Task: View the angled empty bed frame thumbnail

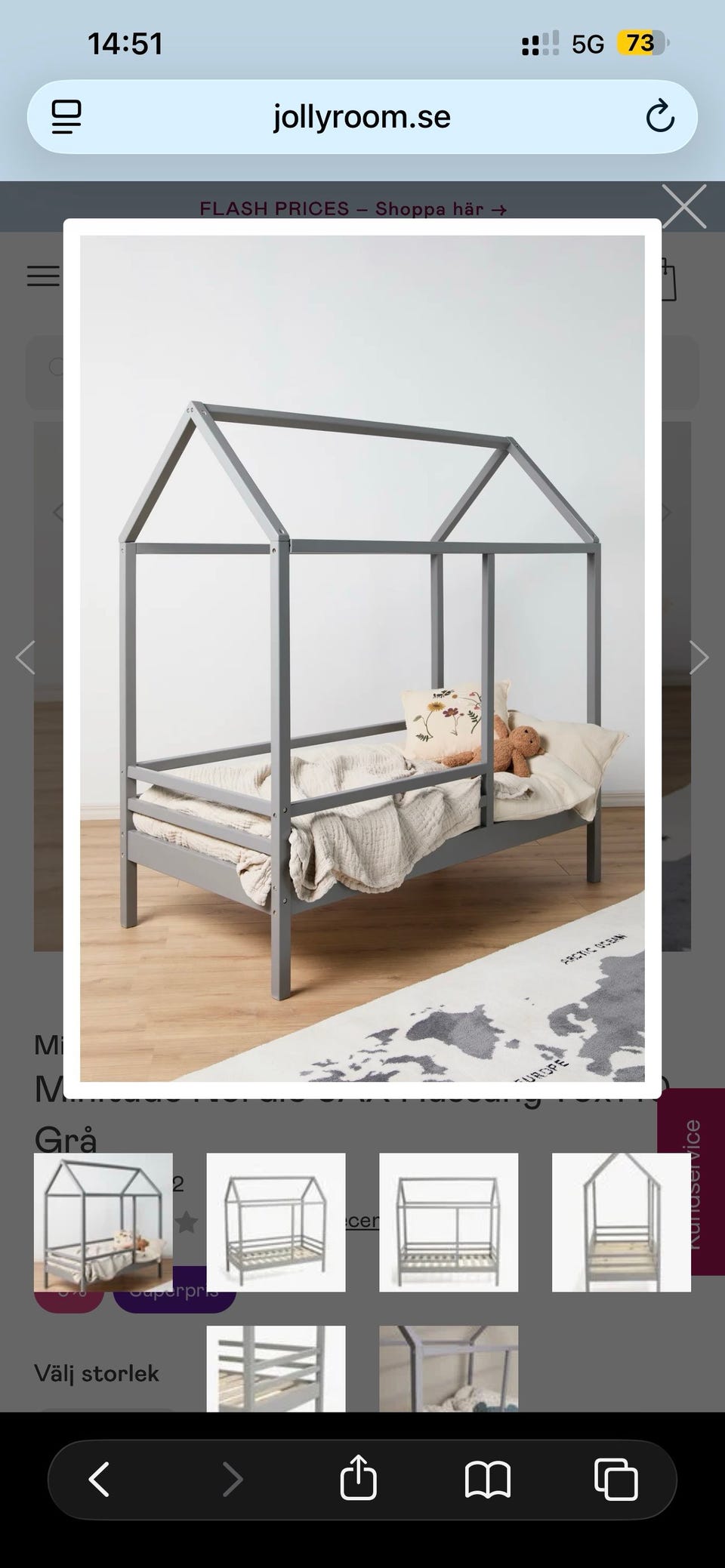Action: point(276,1222)
